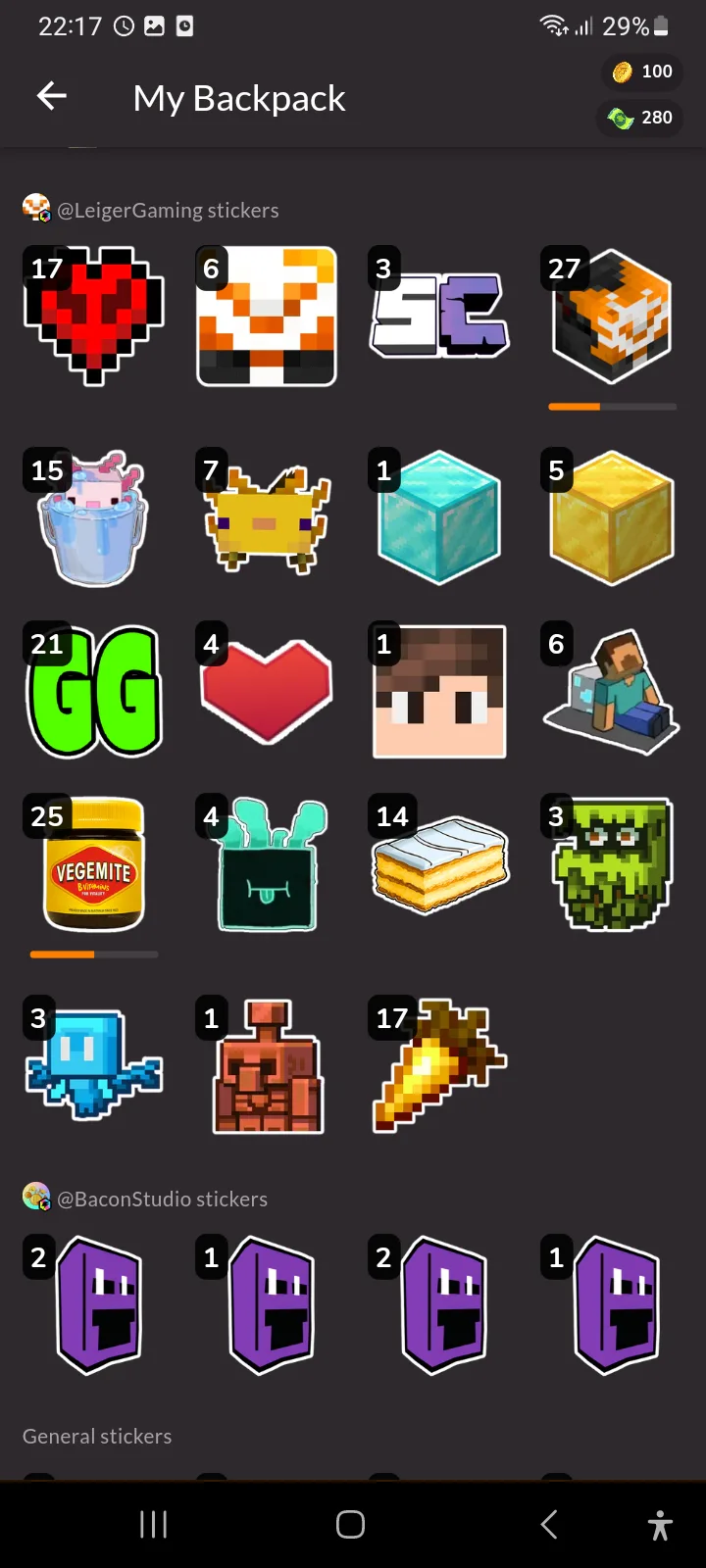Go back using the app bar arrow
706x1568 pixels.
52,96
